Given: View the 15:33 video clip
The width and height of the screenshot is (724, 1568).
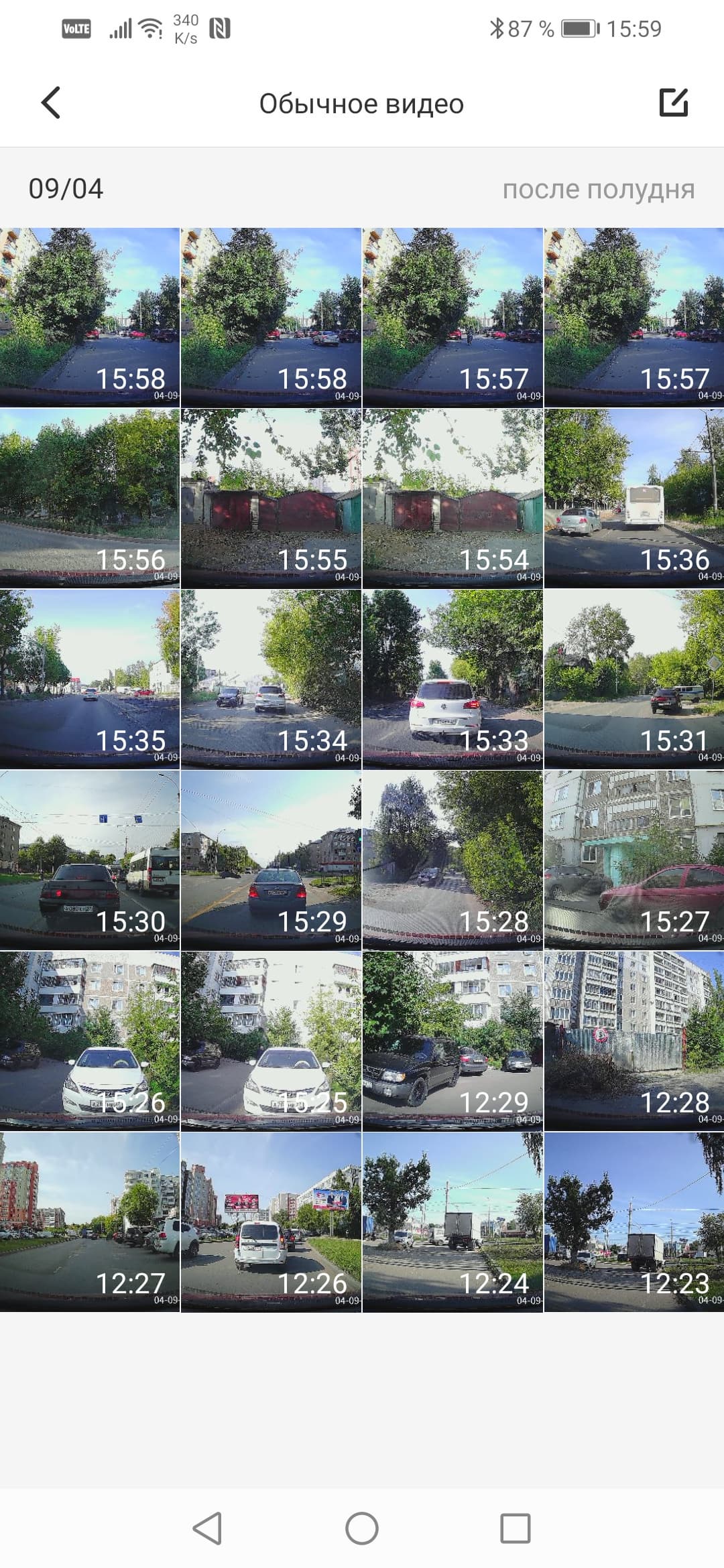Looking at the screenshot, I should click(x=452, y=679).
